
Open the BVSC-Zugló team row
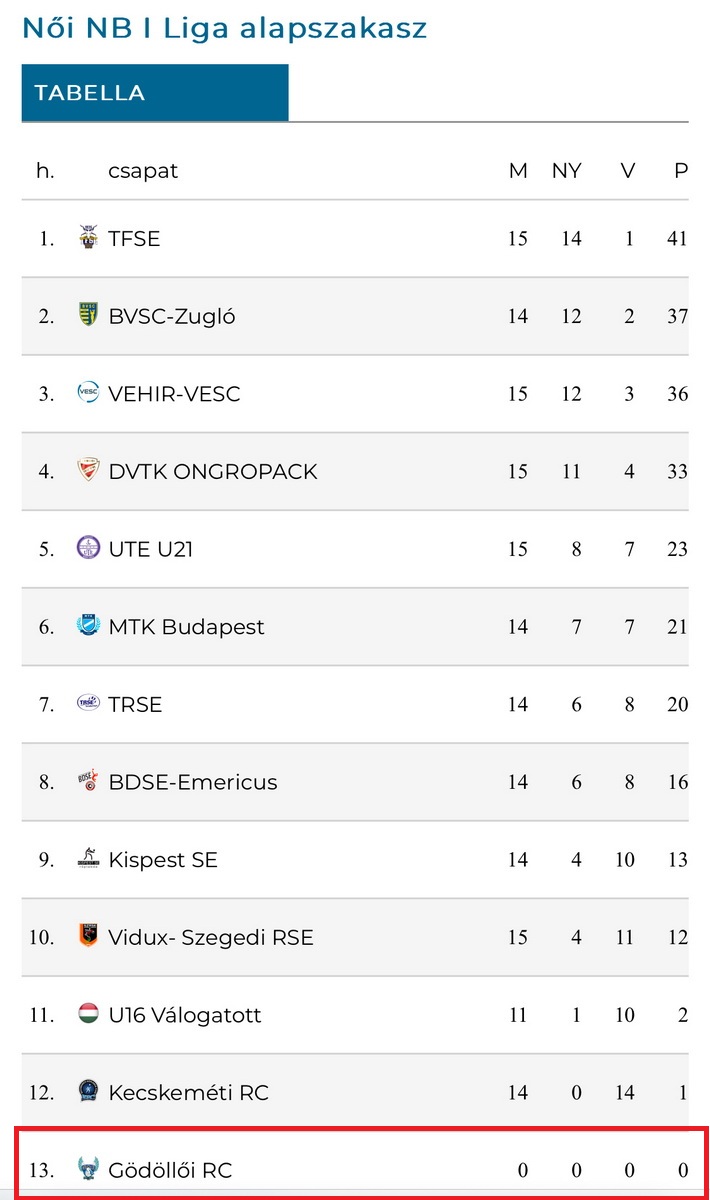(355, 316)
